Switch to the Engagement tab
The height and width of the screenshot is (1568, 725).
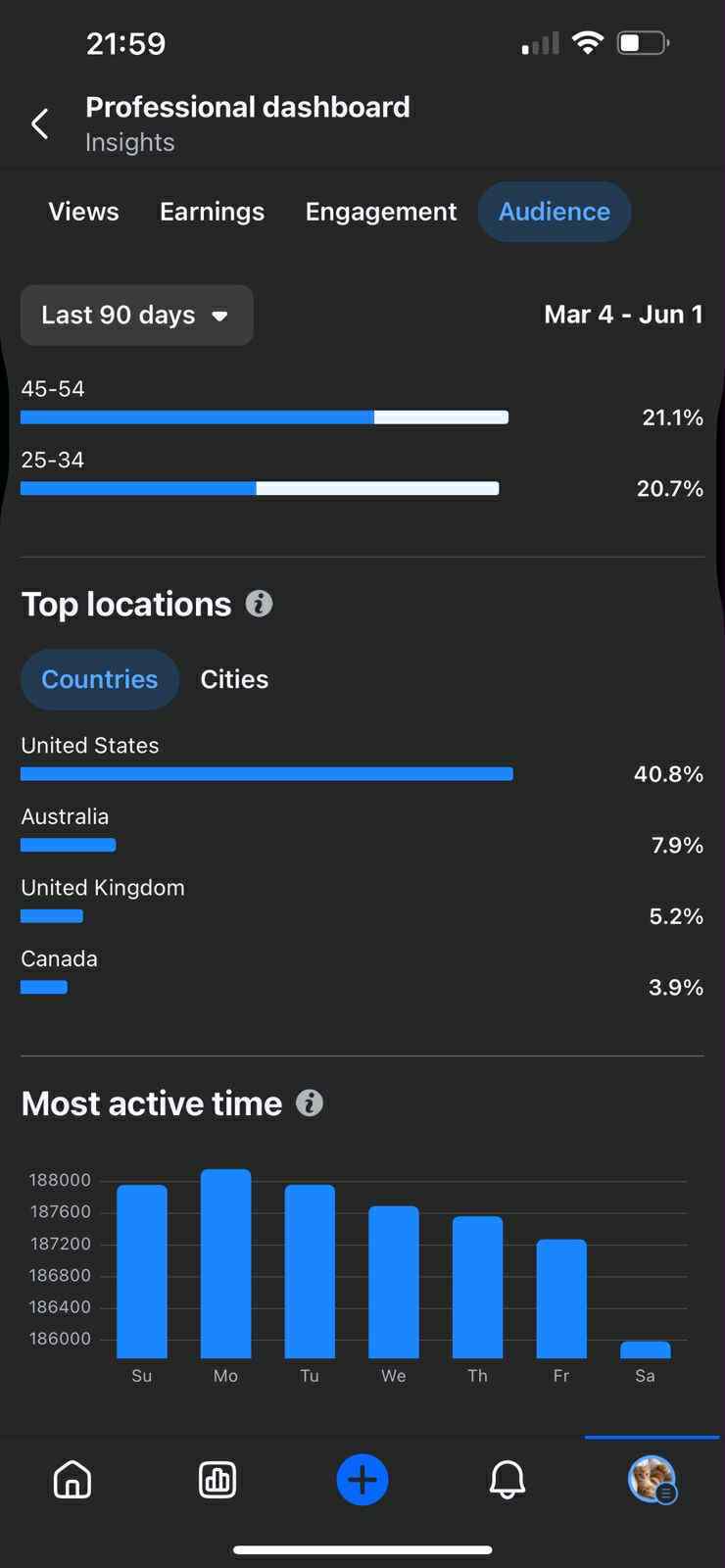(x=380, y=212)
